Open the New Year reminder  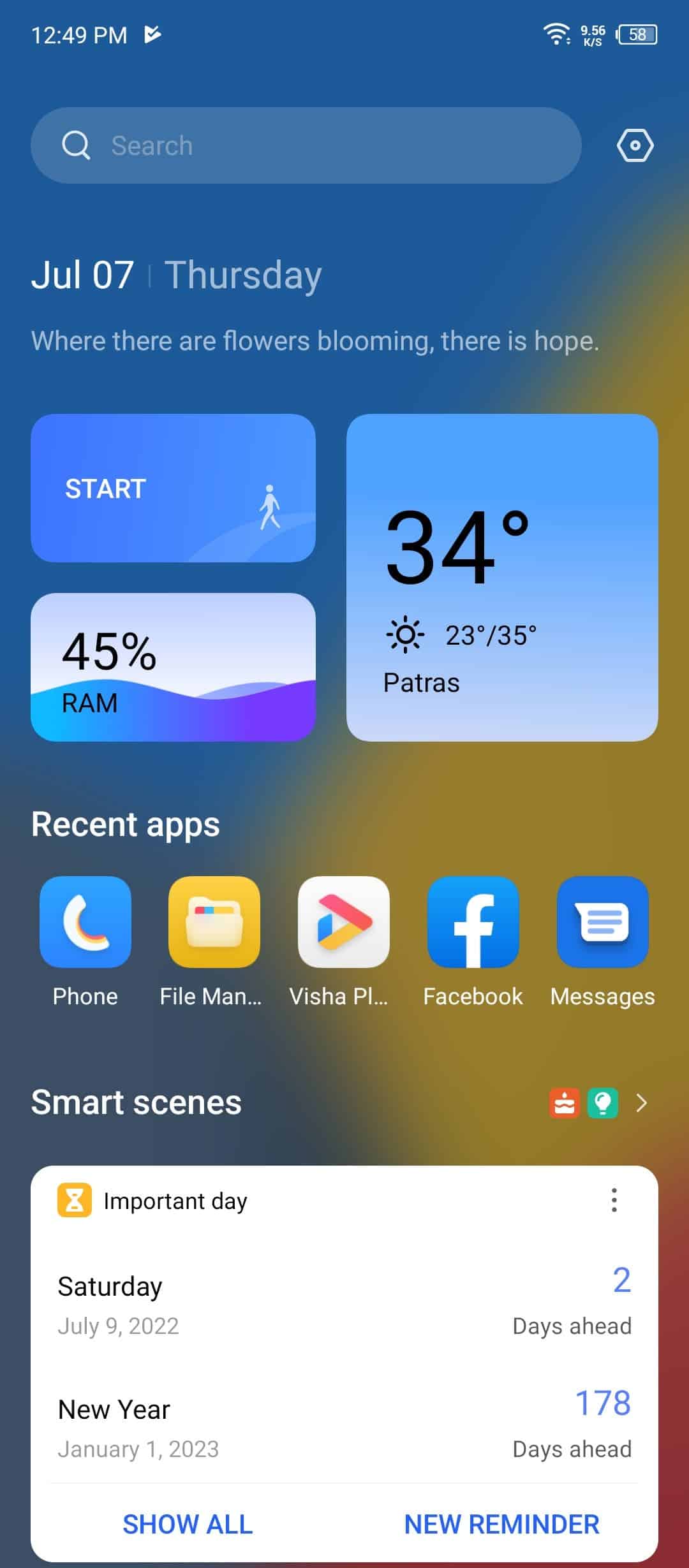(344, 1427)
